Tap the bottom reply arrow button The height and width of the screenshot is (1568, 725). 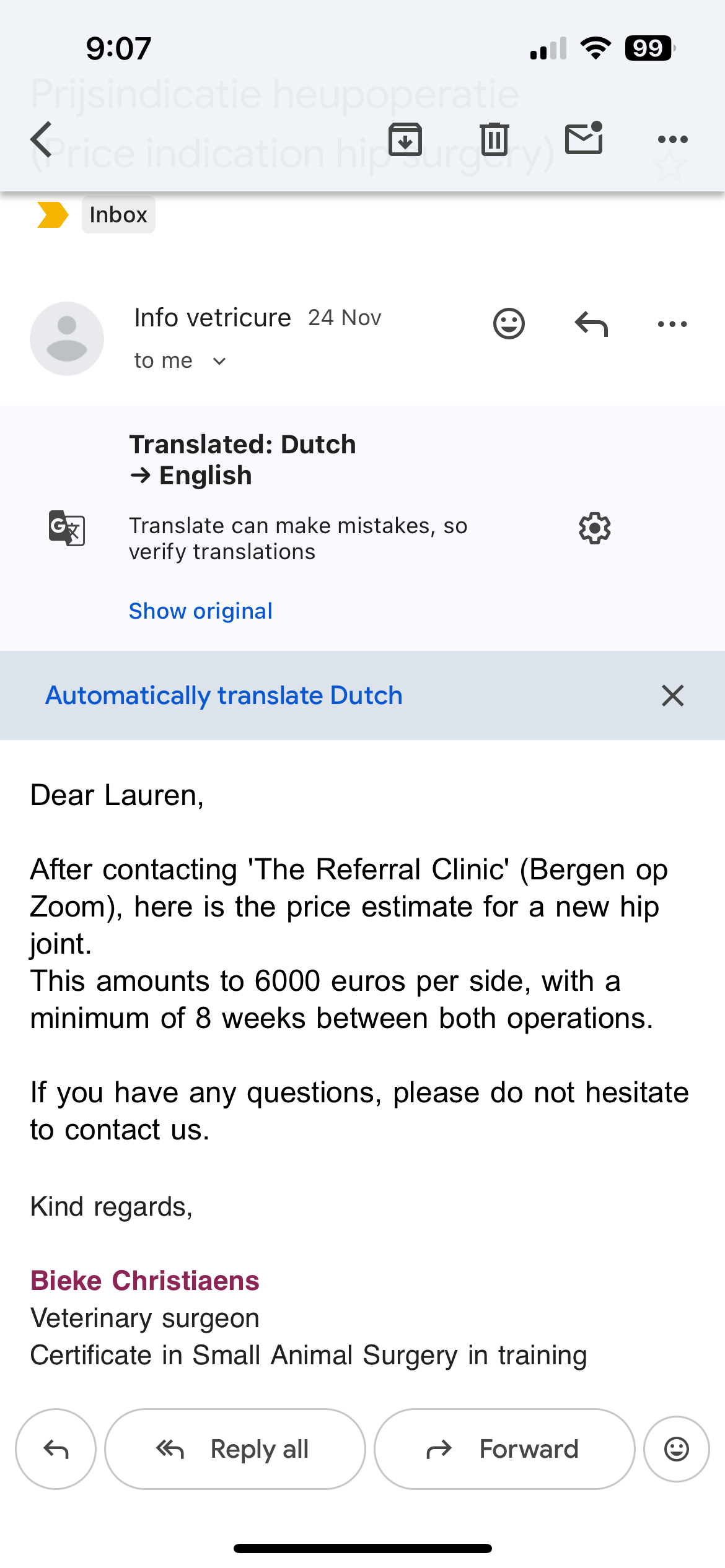click(56, 1449)
